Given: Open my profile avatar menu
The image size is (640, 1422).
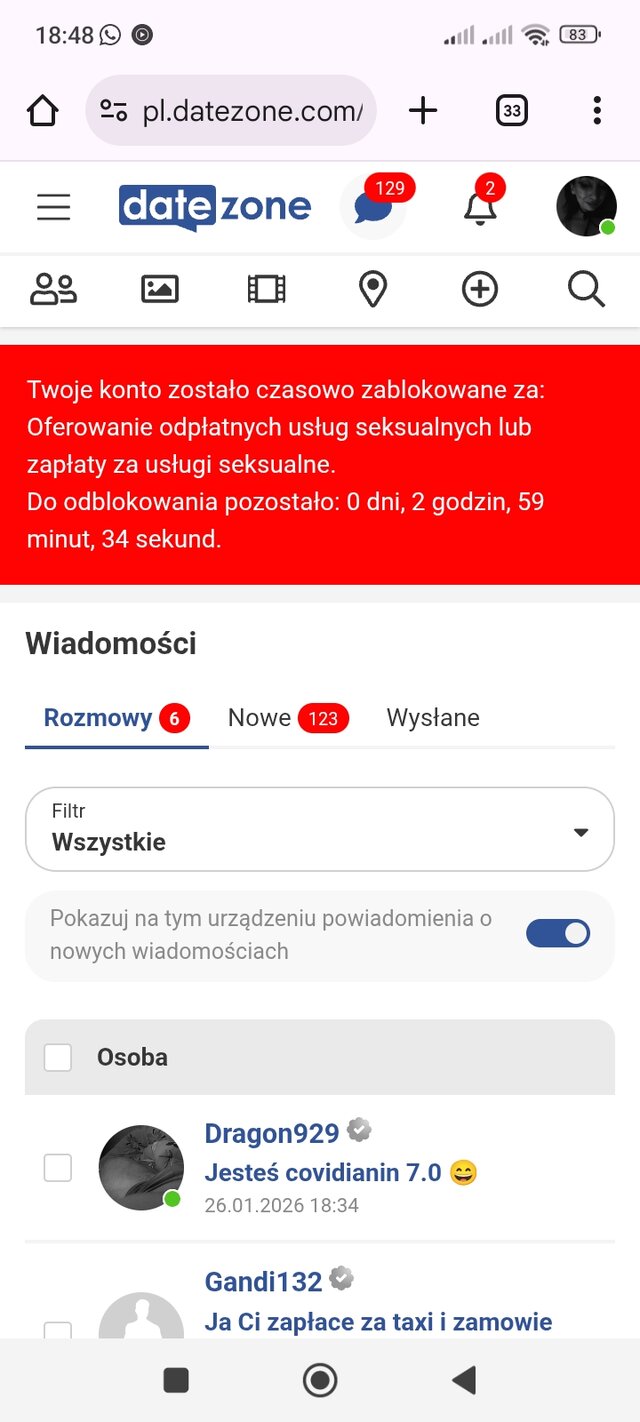Looking at the screenshot, I should click(586, 207).
